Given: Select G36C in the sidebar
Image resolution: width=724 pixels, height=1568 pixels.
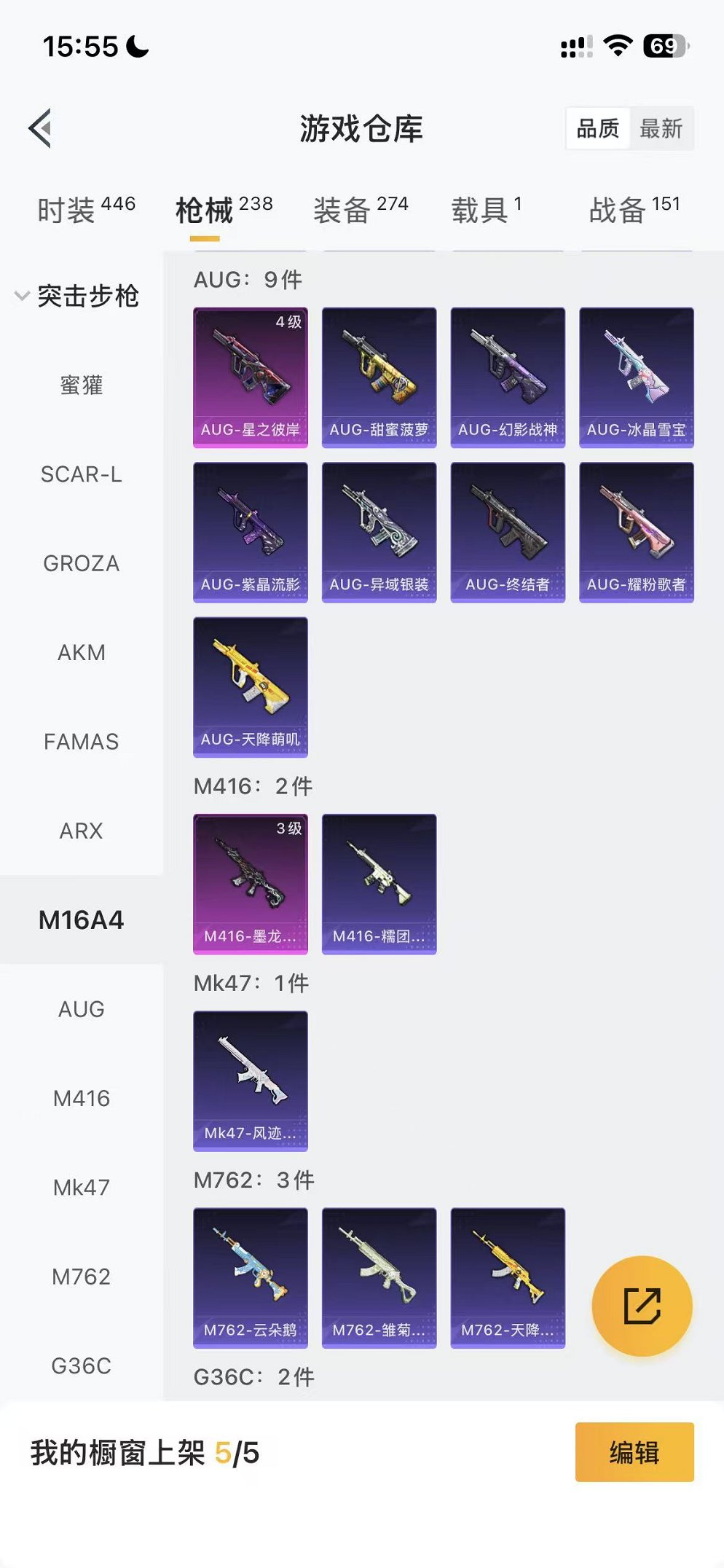Looking at the screenshot, I should 81,1365.
